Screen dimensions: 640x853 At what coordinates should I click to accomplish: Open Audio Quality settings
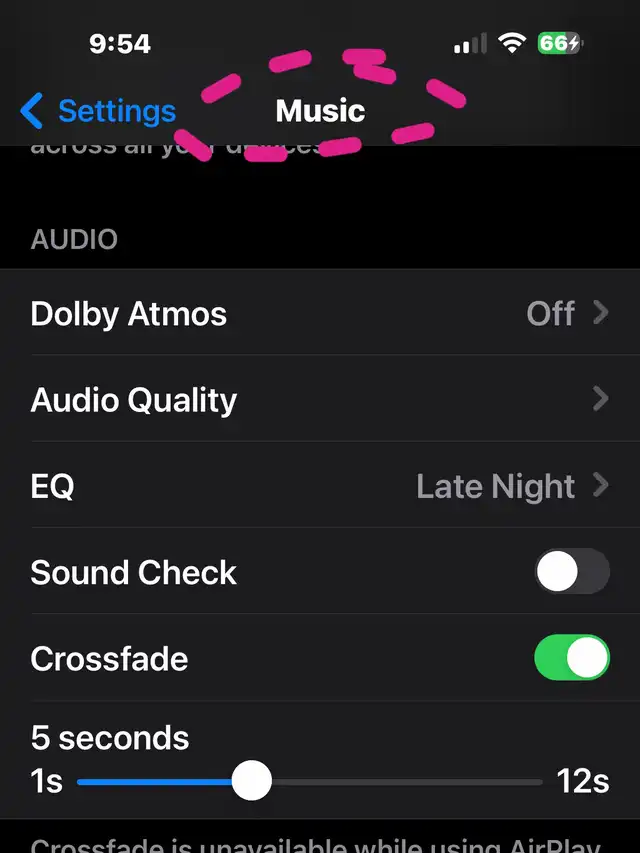click(x=320, y=400)
